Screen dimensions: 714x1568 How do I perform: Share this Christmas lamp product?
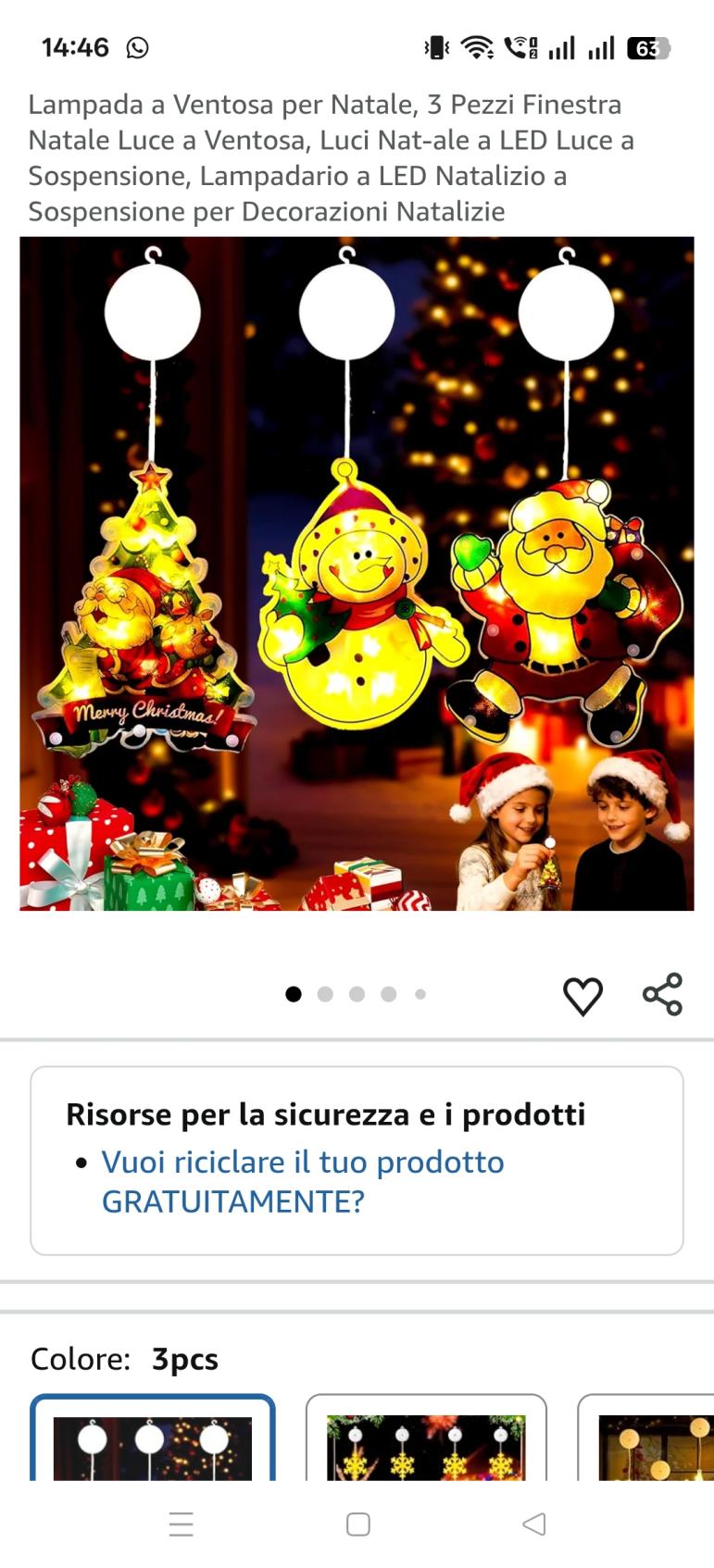pyautogui.click(x=662, y=995)
